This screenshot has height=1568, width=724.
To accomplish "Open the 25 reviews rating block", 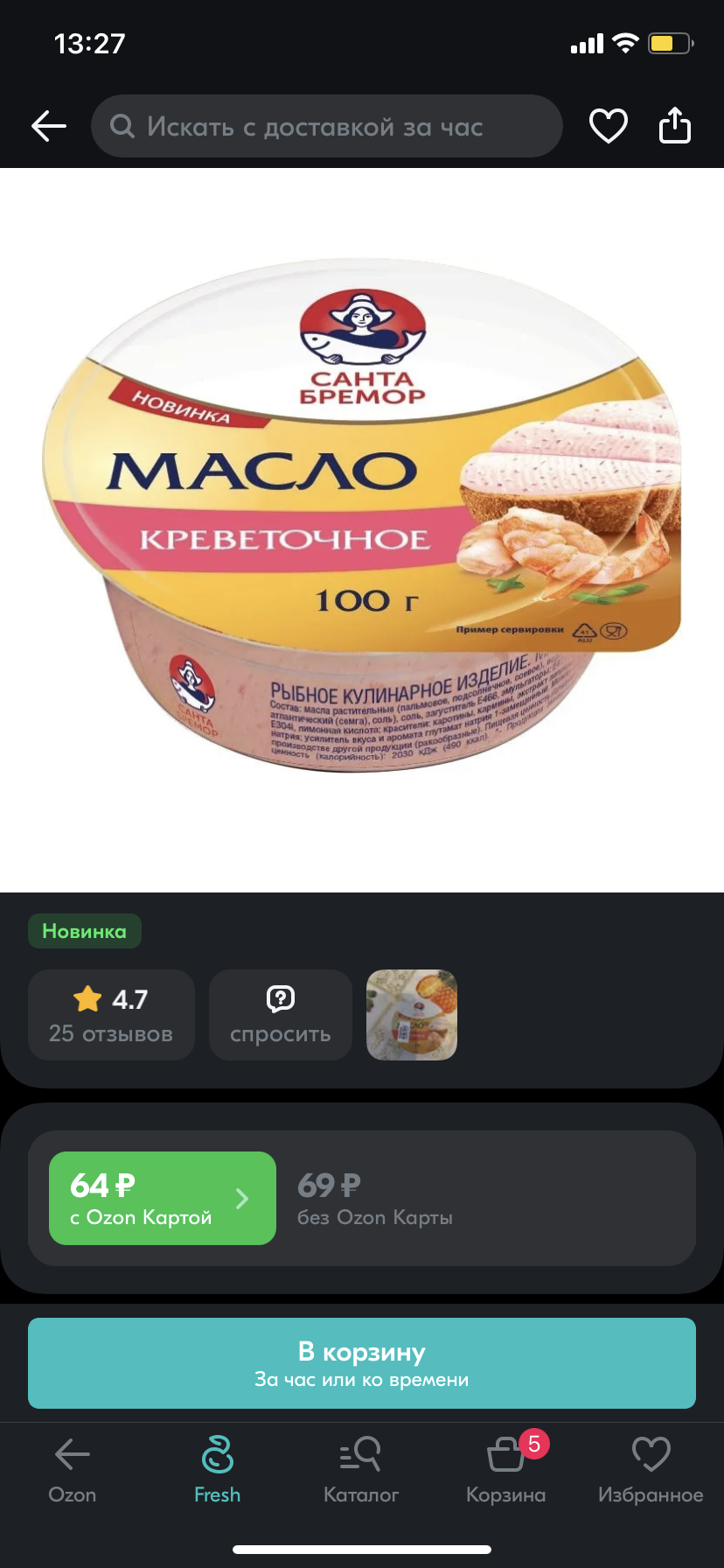I will click(x=111, y=1015).
